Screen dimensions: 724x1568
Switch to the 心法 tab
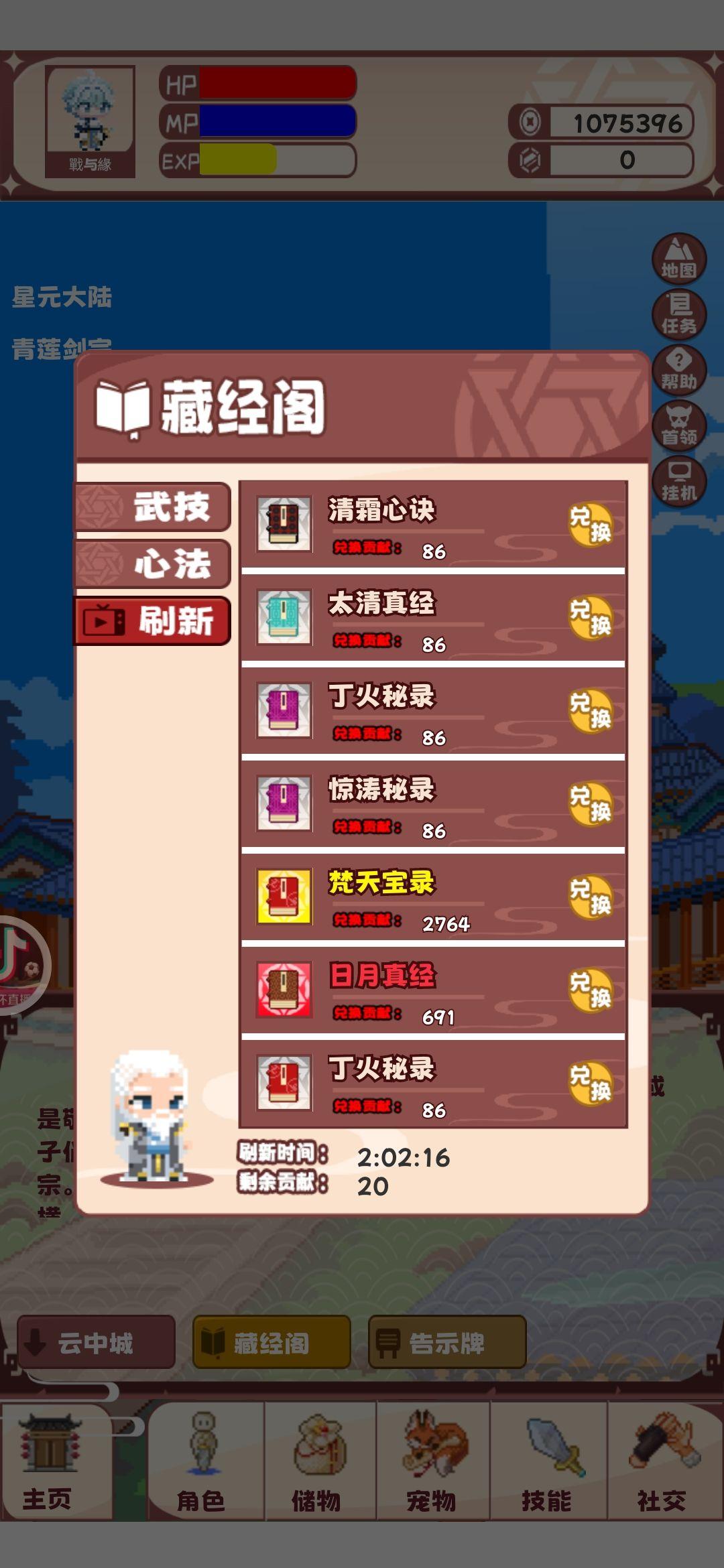[x=153, y=564]
